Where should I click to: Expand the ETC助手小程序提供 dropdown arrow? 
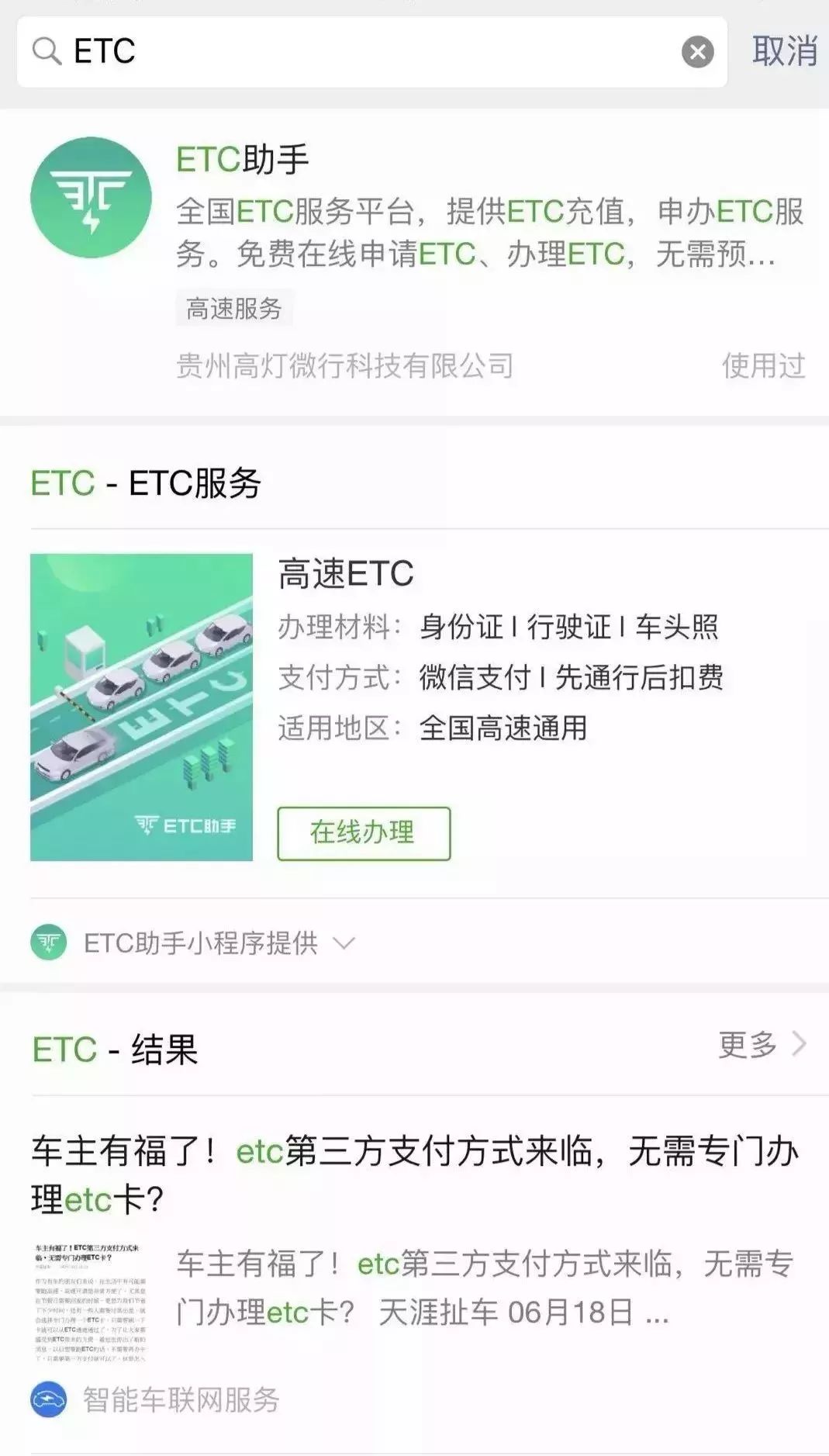(x=344, y=943)
